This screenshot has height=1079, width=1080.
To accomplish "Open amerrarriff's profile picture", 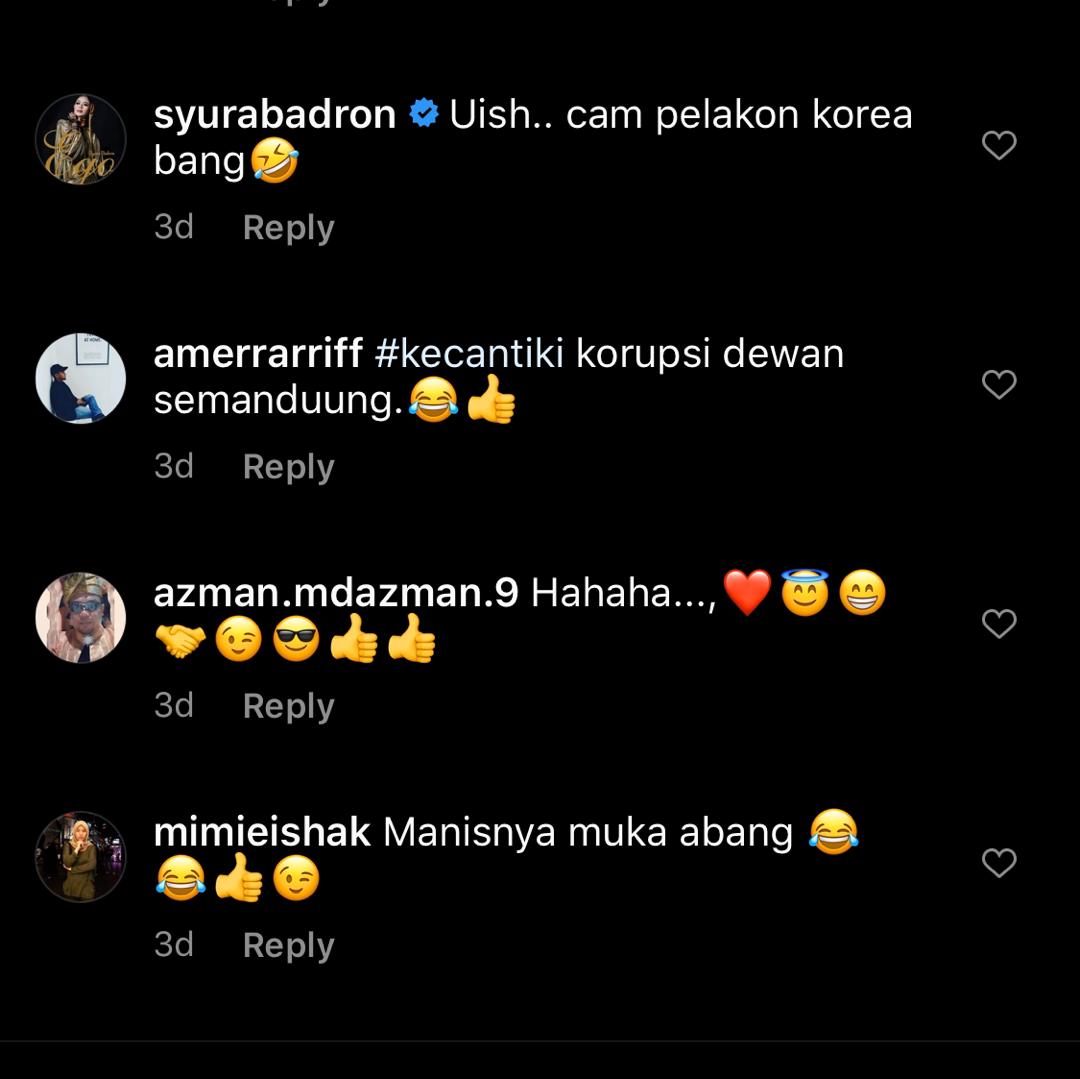I will 81,379.
